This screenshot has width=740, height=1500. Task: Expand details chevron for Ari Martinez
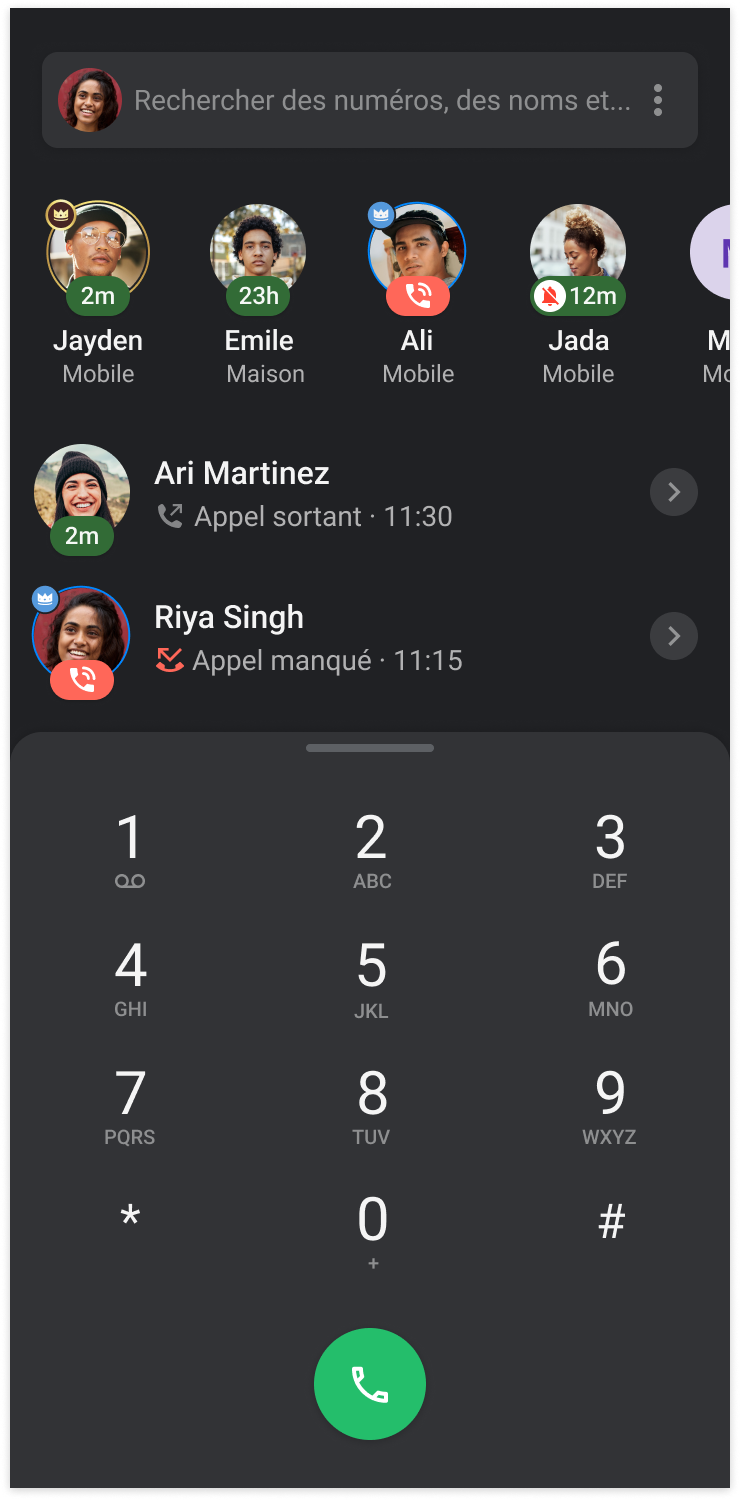pos(674,492)
